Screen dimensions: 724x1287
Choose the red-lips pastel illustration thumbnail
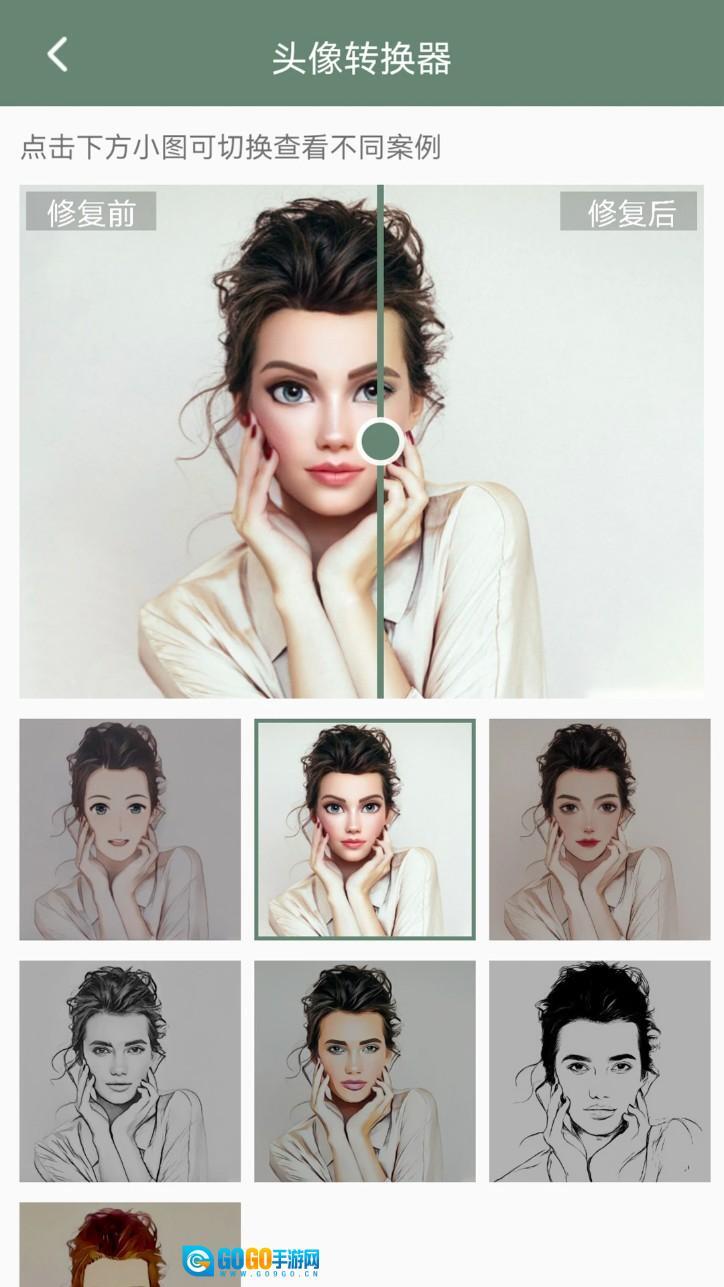coord(599,829)
